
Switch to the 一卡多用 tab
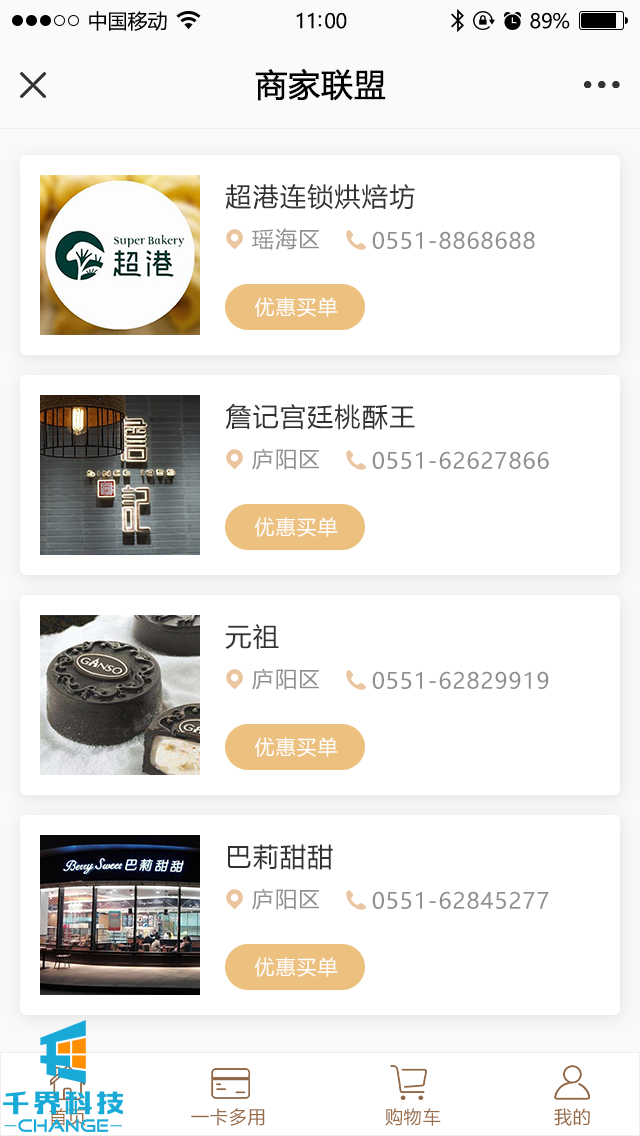point(229,1096)
